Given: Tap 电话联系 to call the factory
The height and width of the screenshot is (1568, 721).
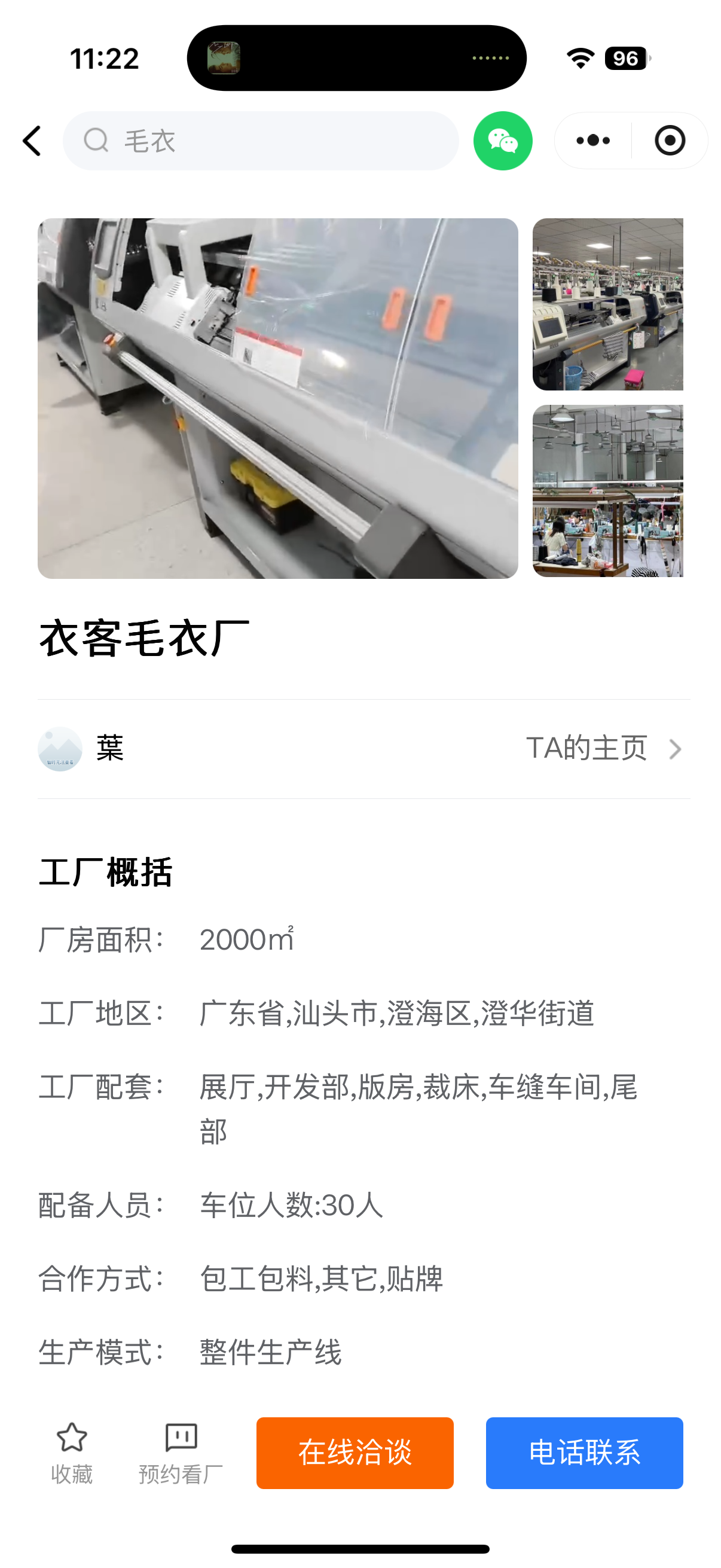Looking at the screenshot, I should pyautogui.click(x=584, y=1453).
